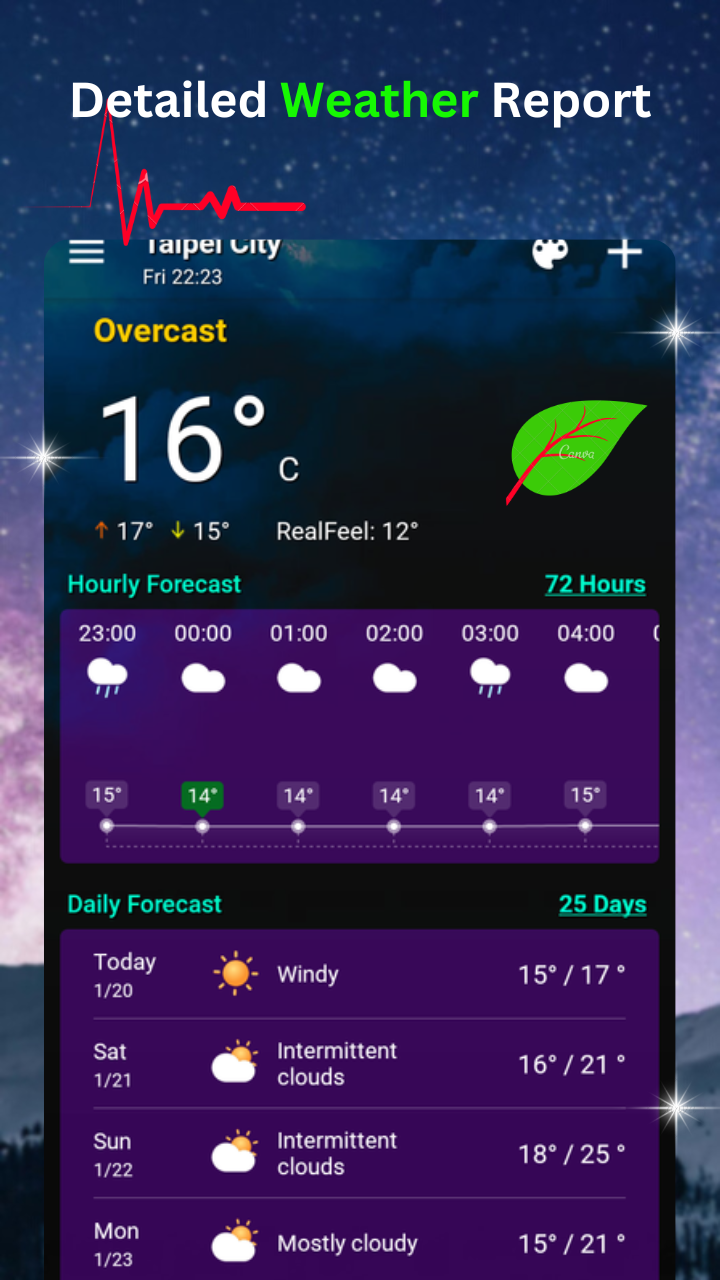Open the 25 Days forecast view
720x1280 pixels.
603,904
